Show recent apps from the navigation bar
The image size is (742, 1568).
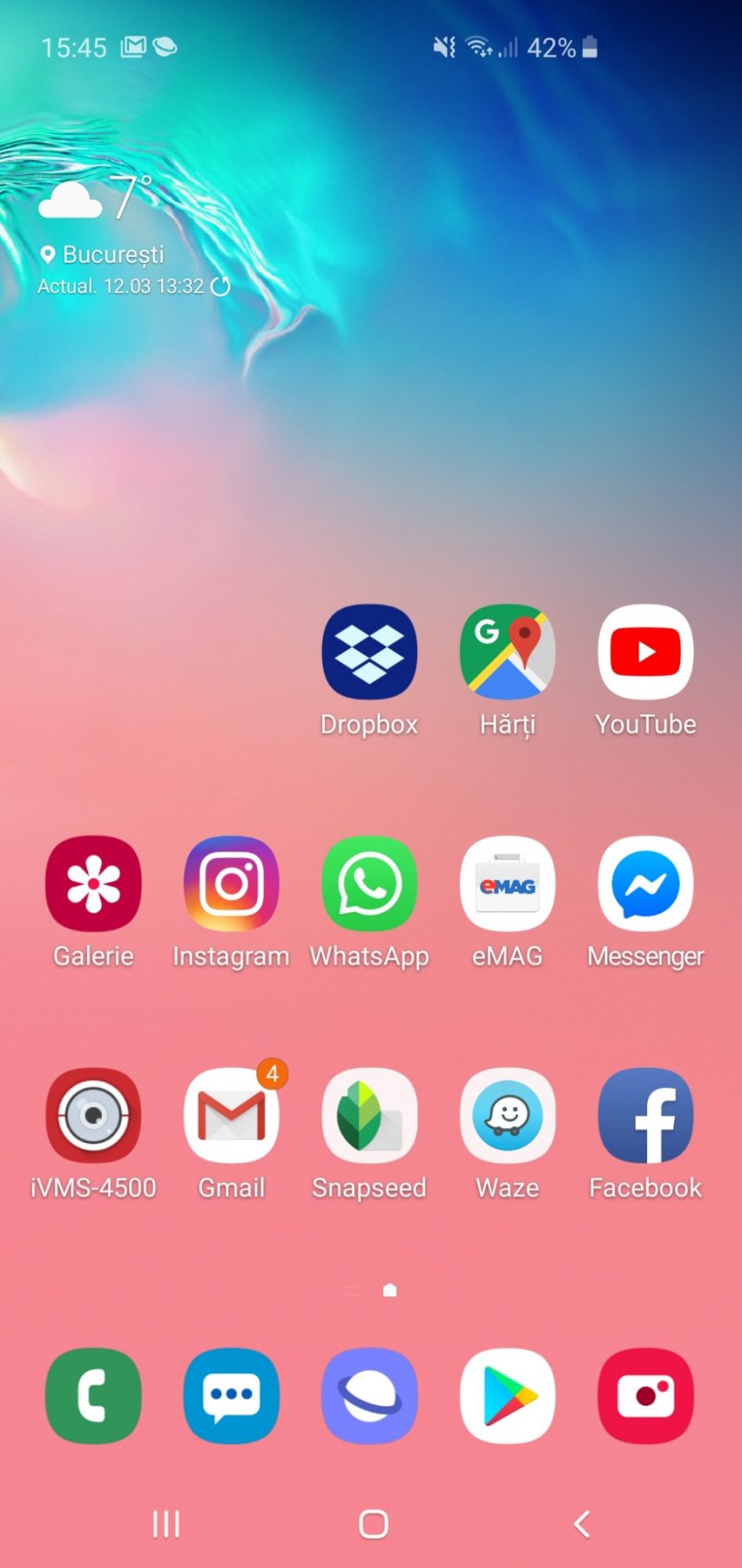pos(166,1524)
